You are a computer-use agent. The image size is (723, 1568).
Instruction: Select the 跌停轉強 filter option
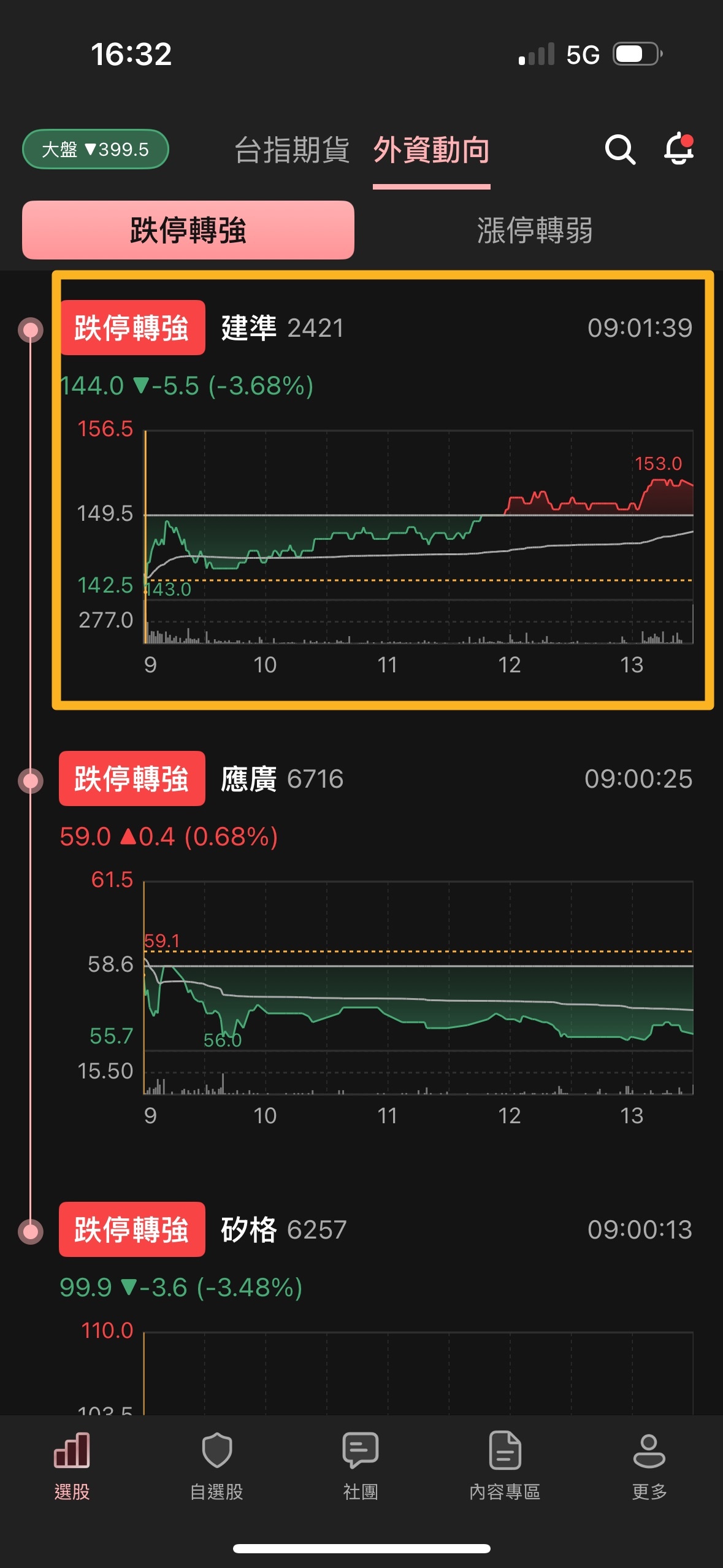tap(188, 230)
